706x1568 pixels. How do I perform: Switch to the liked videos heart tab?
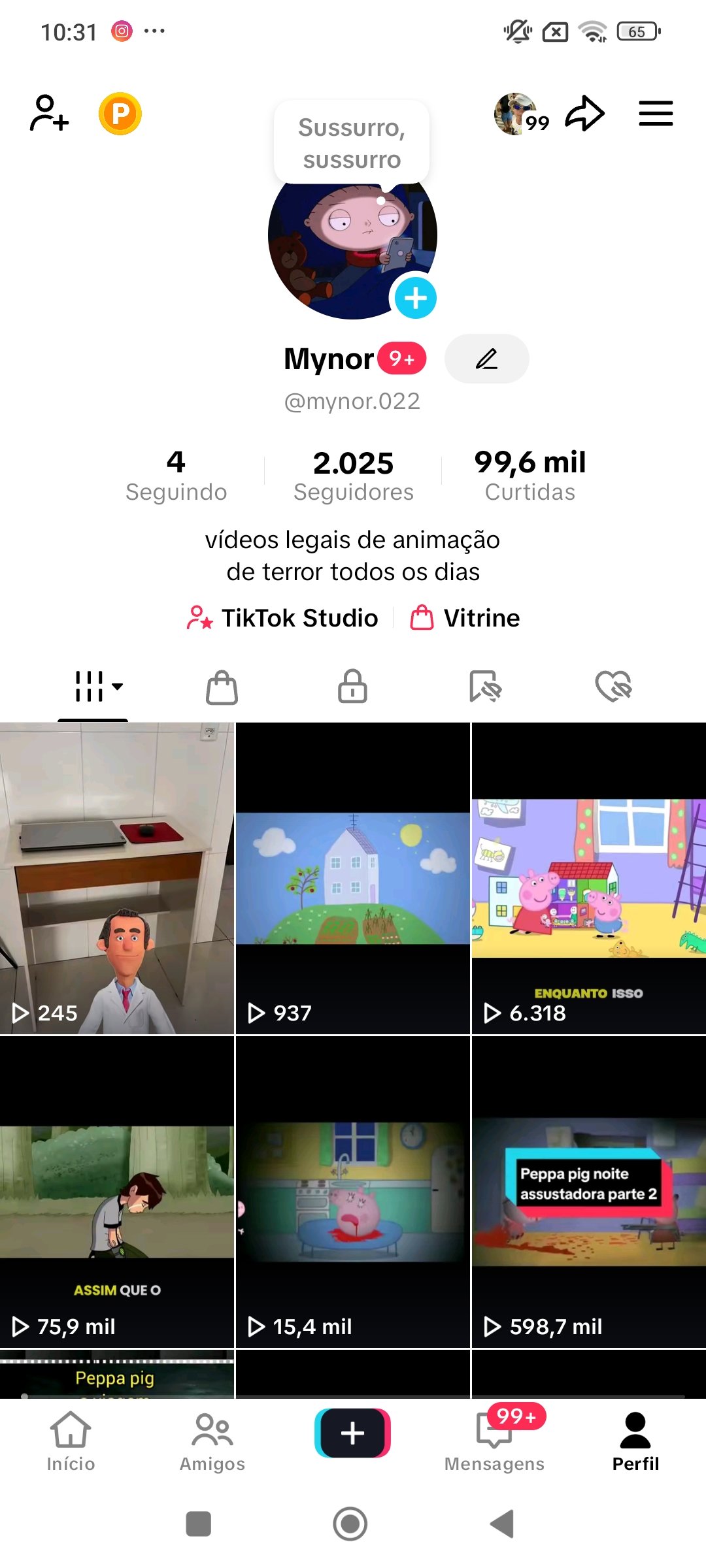pyautogui.click(x=613, y=687)
